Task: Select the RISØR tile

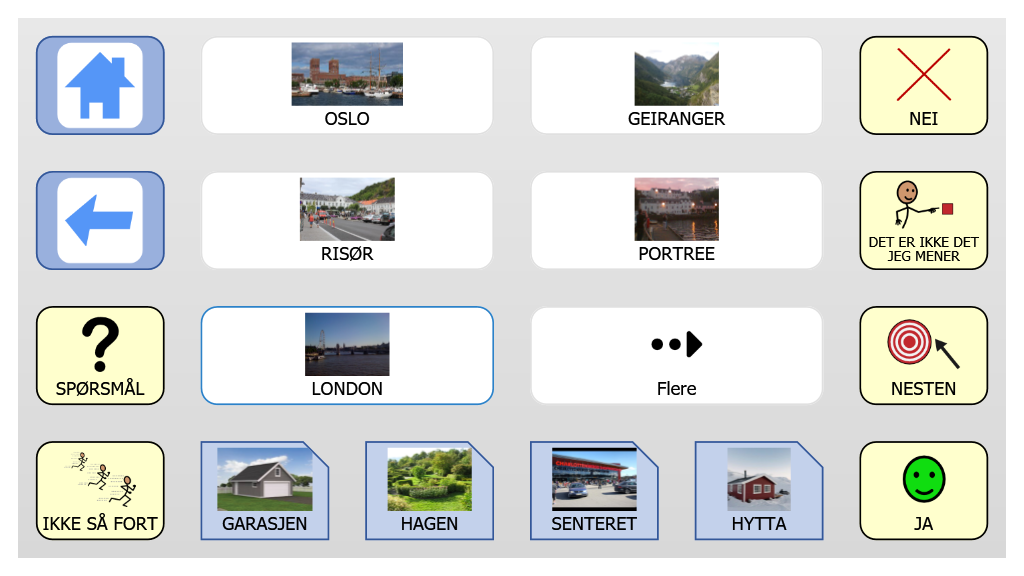Action: click(347, 220)
